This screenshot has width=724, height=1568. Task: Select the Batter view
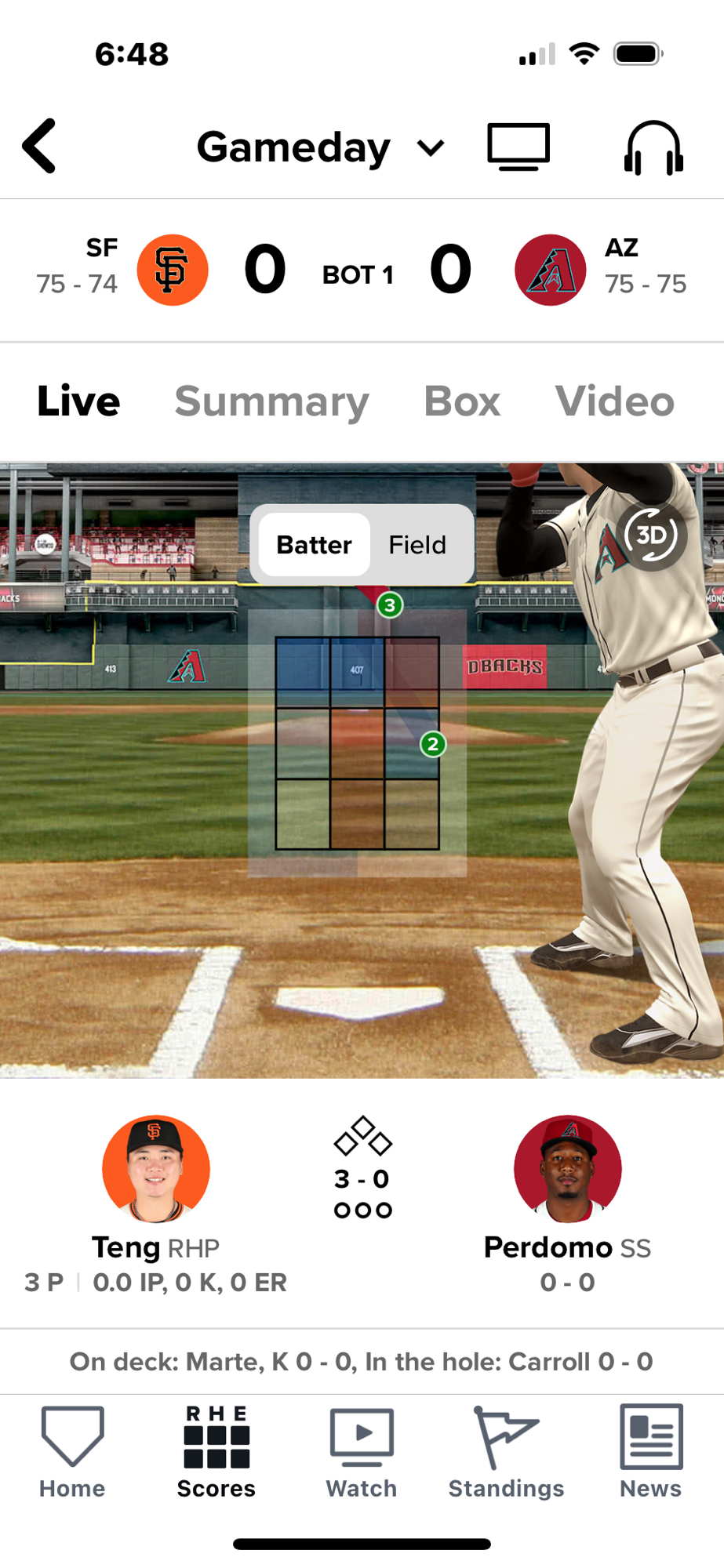[x=314, y=545]
